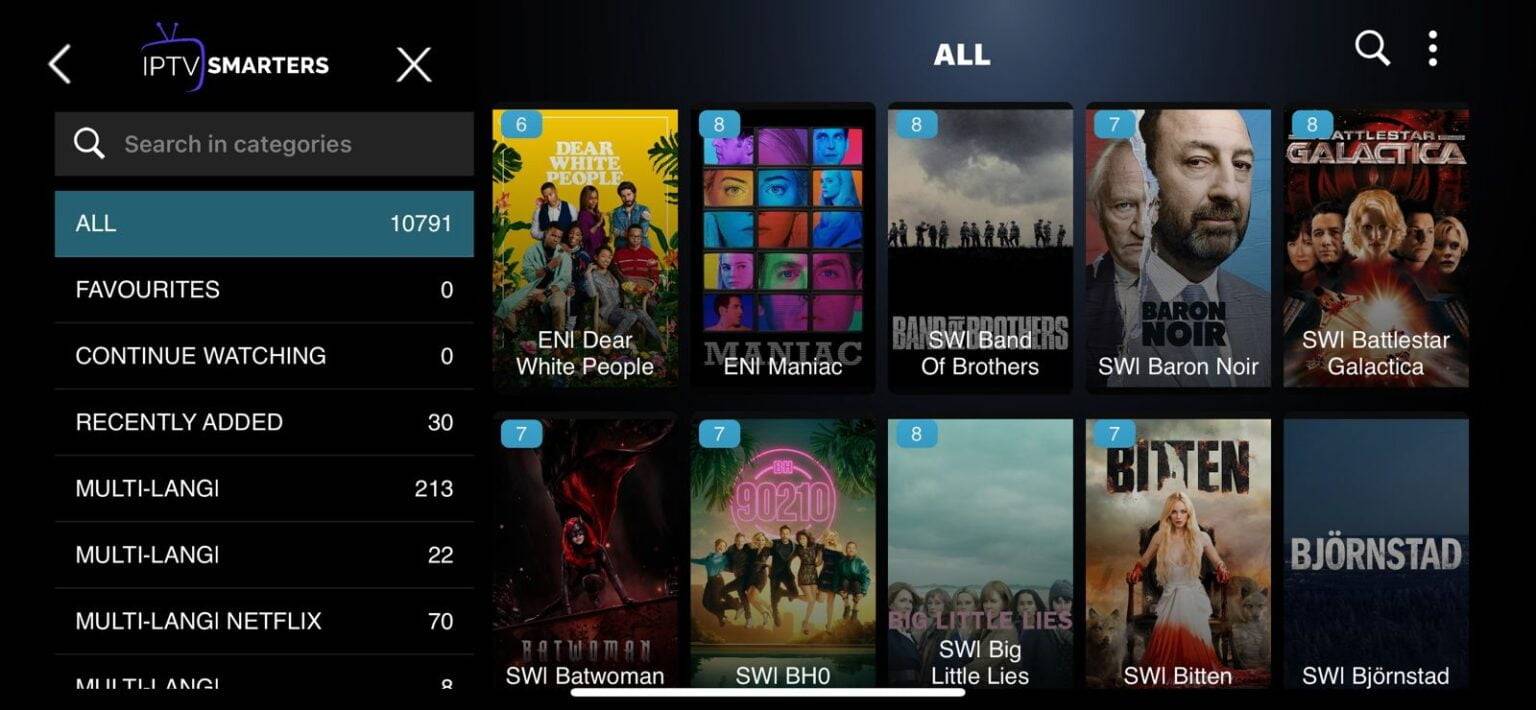The width and height of the screenshot is (1536, 710).
Task: Open SWI Battlestar Galactica
Action: pyautogui.click(x=1376, y=248)
